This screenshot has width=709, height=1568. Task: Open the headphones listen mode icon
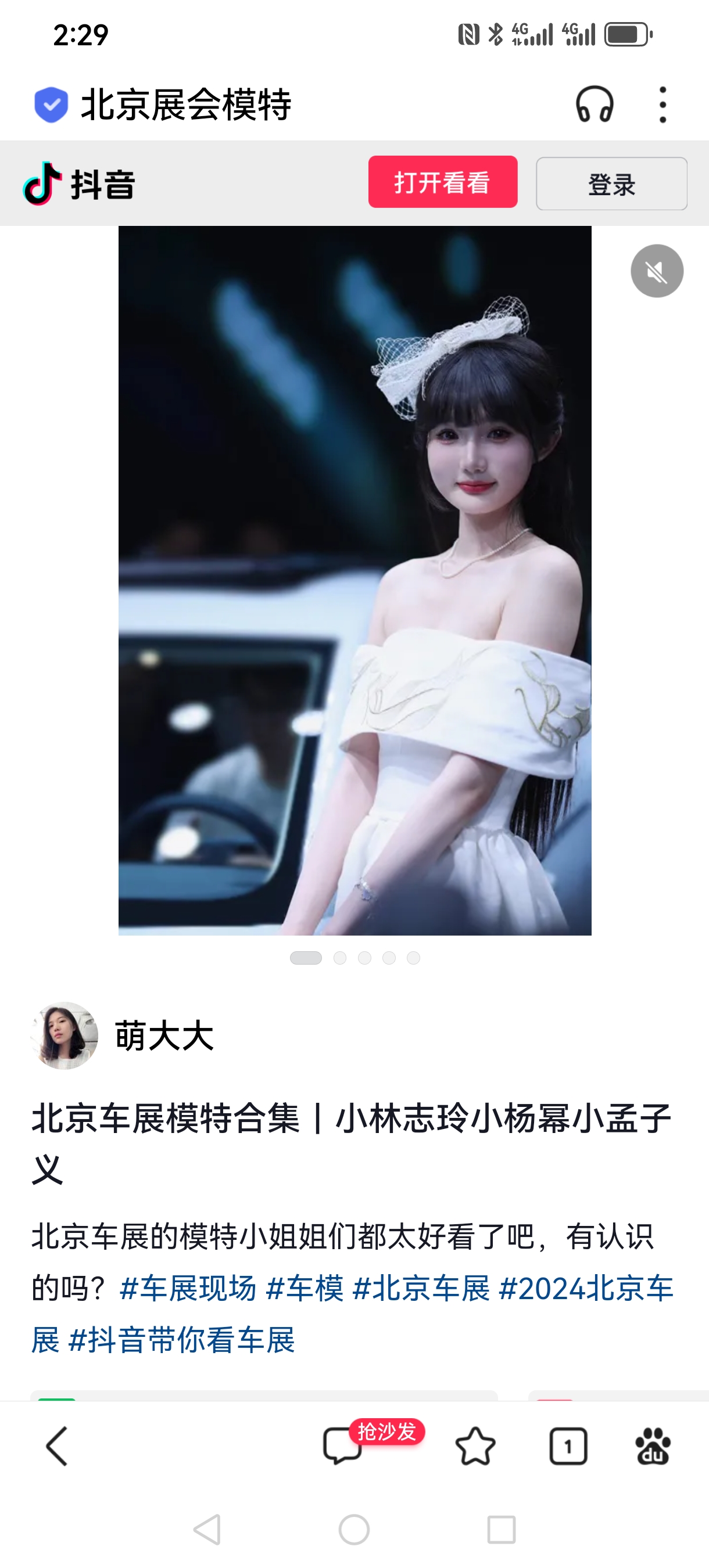[x=594, y=105]
